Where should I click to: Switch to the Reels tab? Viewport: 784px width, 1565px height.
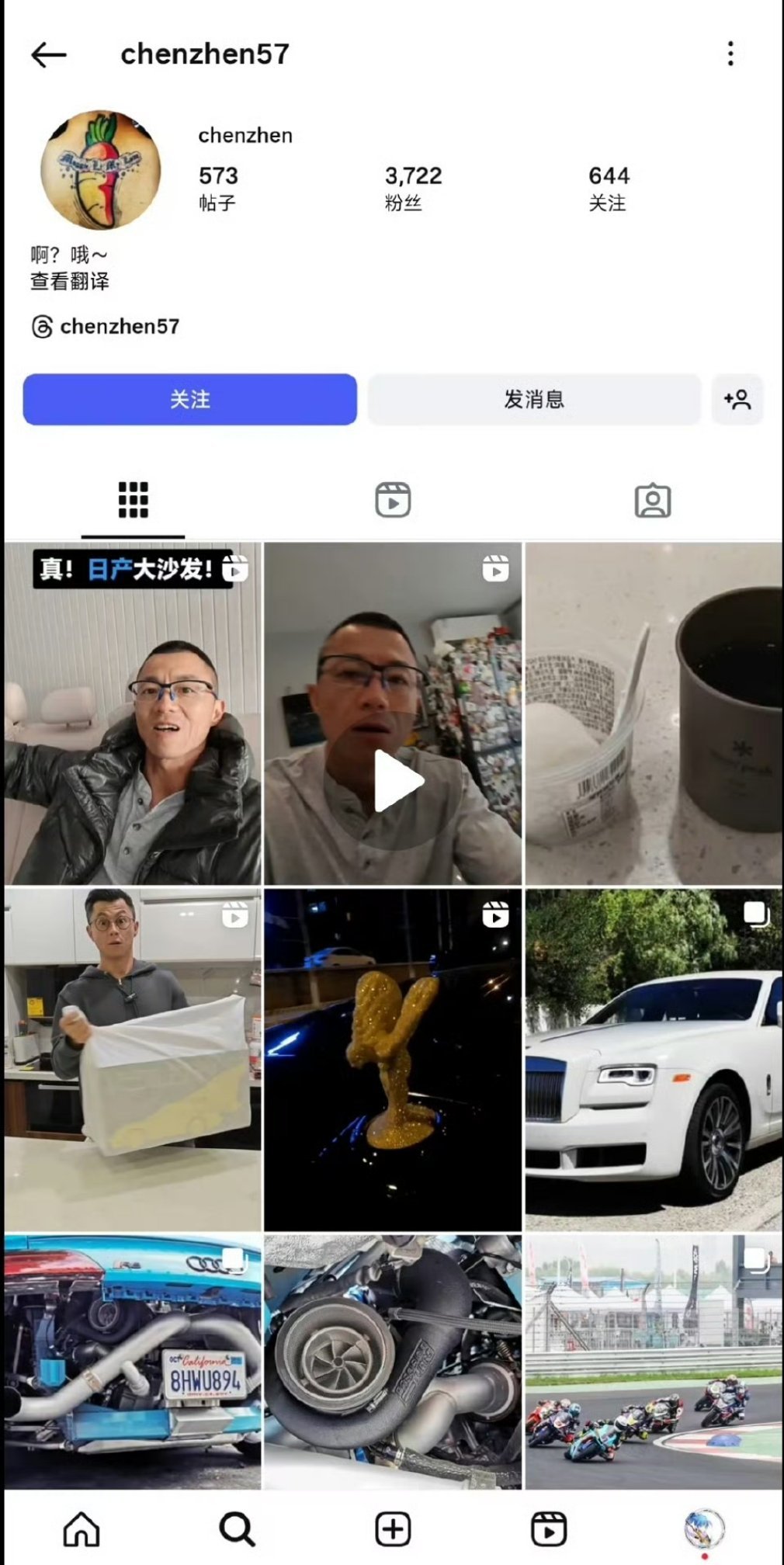[392, 501]
